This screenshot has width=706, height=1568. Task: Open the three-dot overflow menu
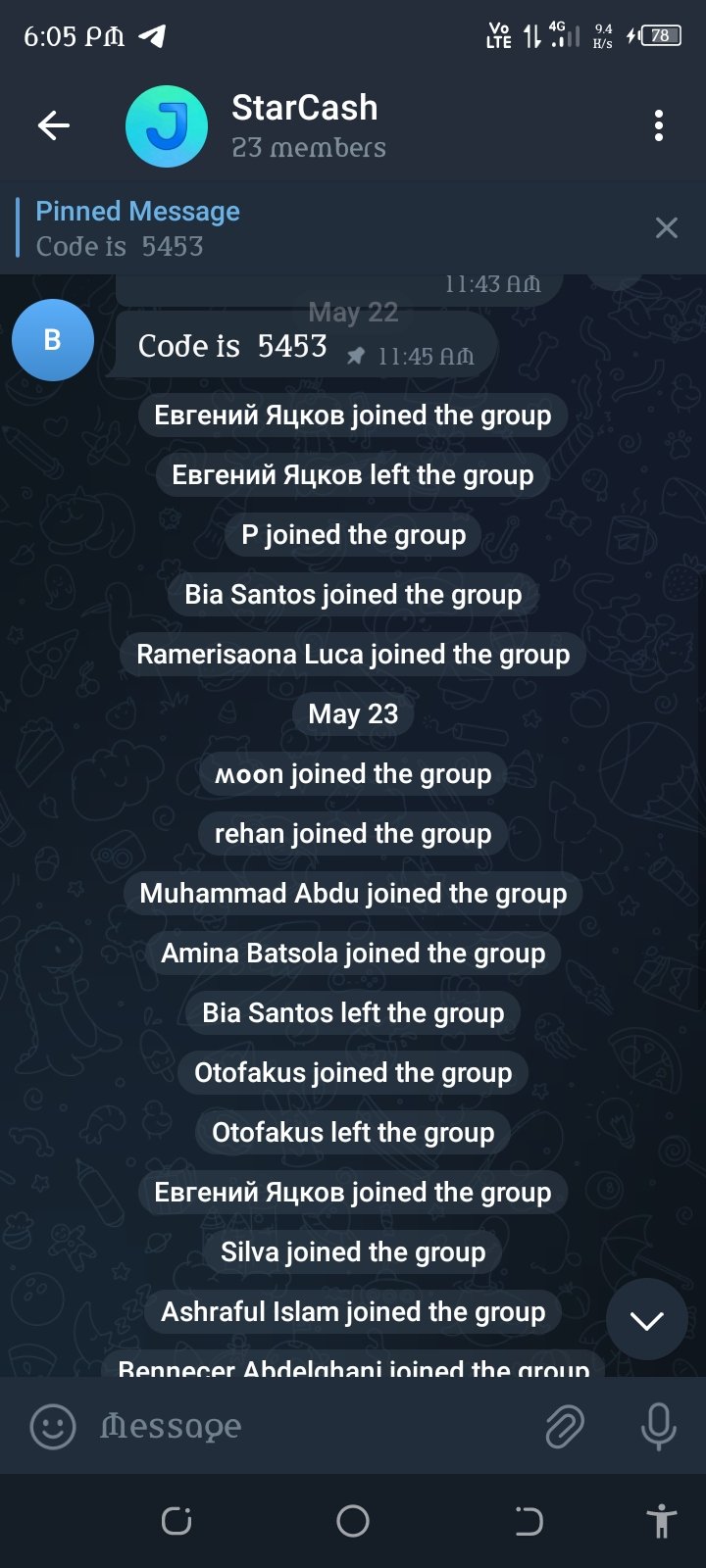(658, 125)
